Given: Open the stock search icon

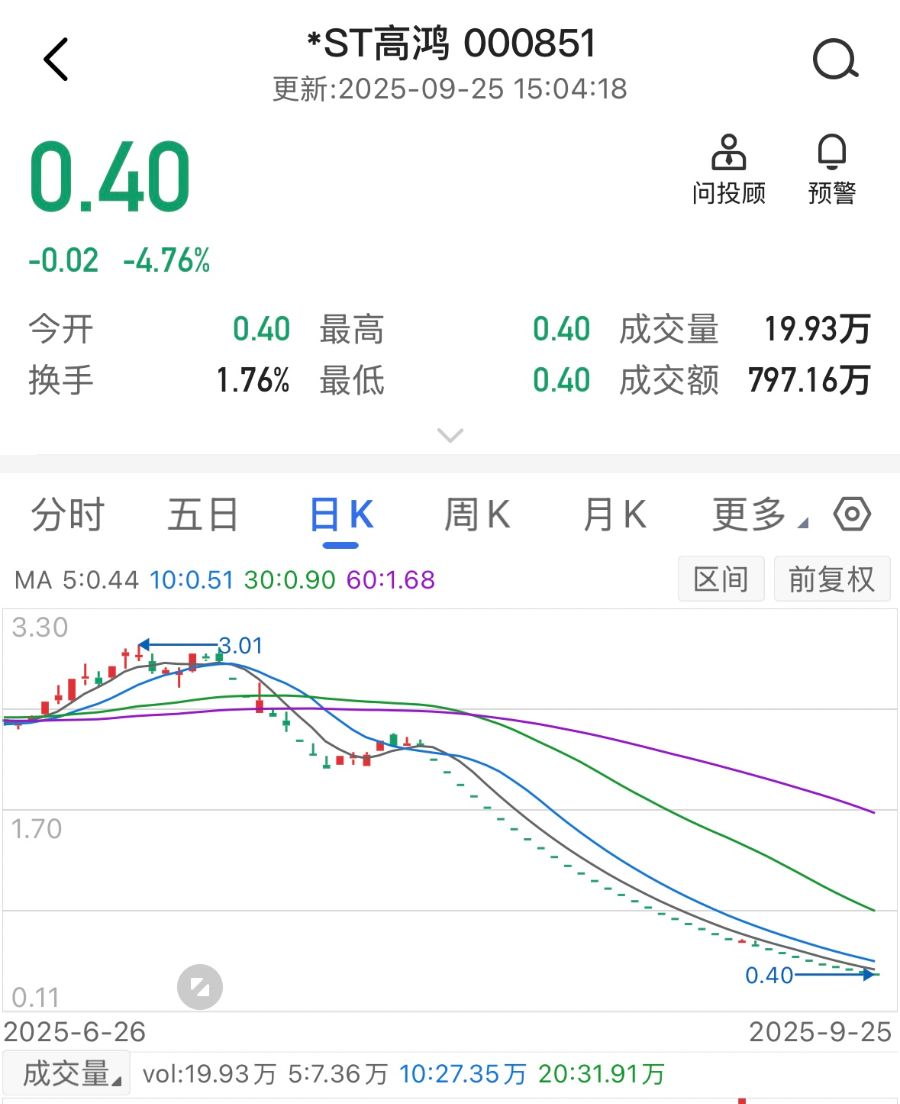Looking at the screenshot, I should click(x=835, y=60).
